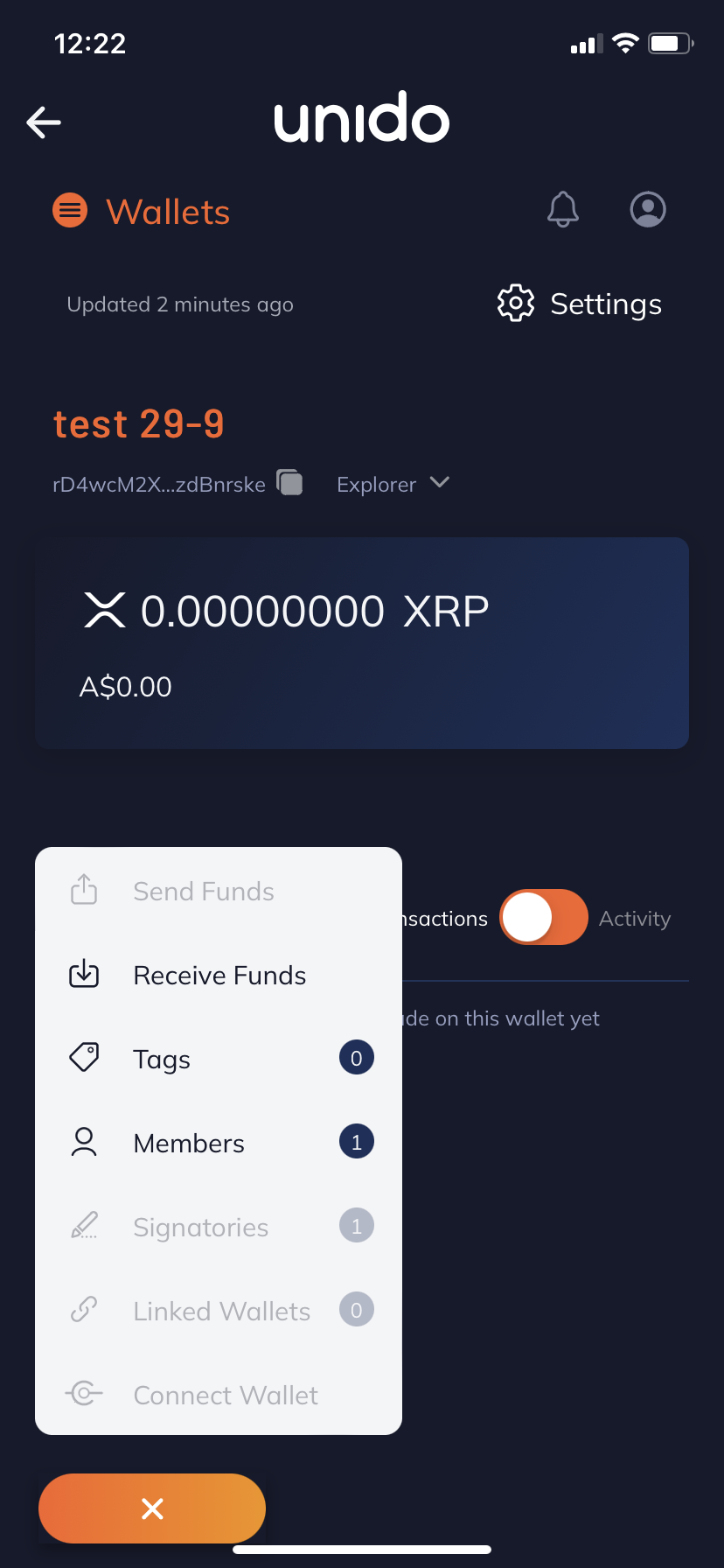Copy the wallet address
This screenshot has height=1568, width=724.
289,482
